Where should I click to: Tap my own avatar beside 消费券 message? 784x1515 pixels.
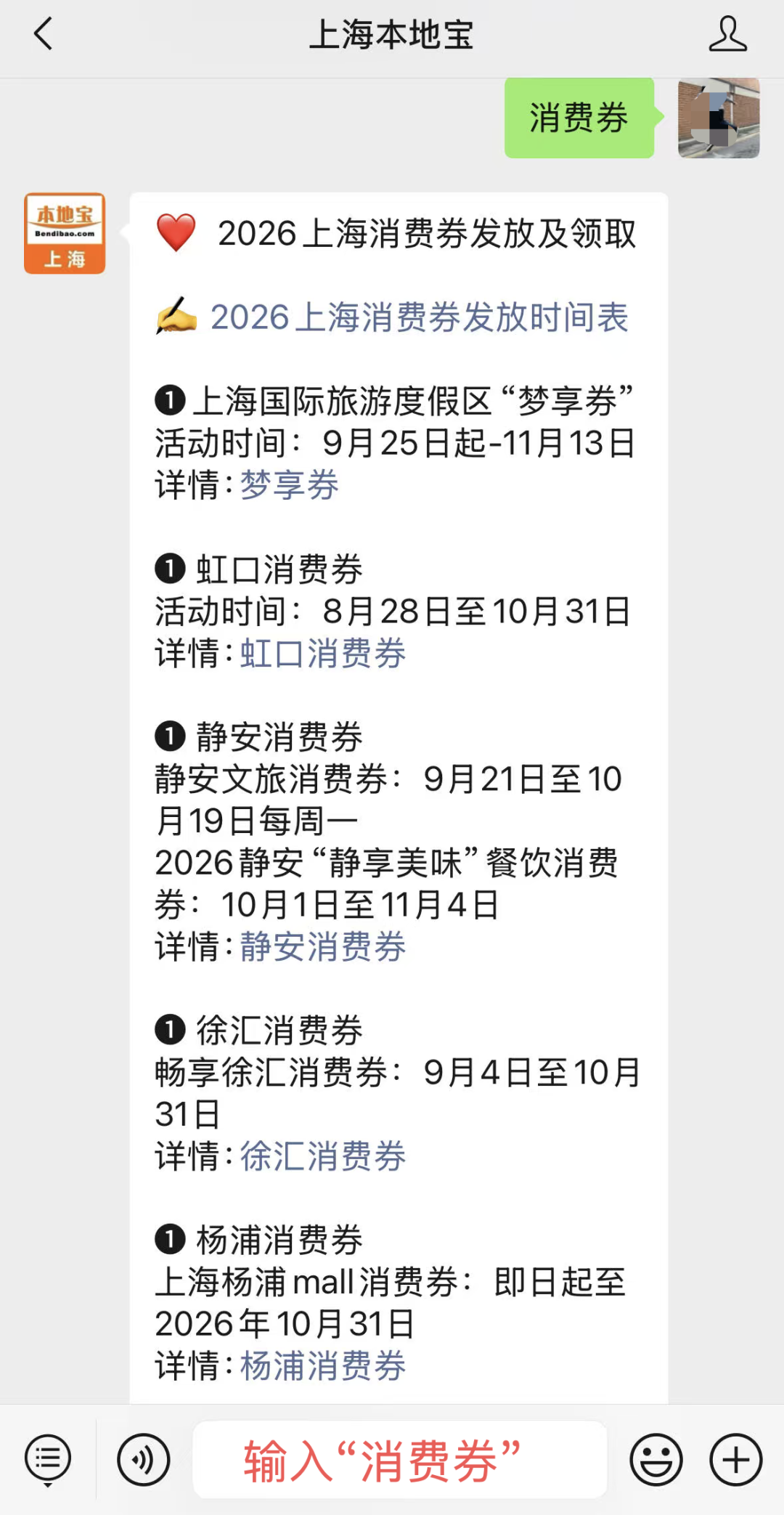click(x=719, y=118)
